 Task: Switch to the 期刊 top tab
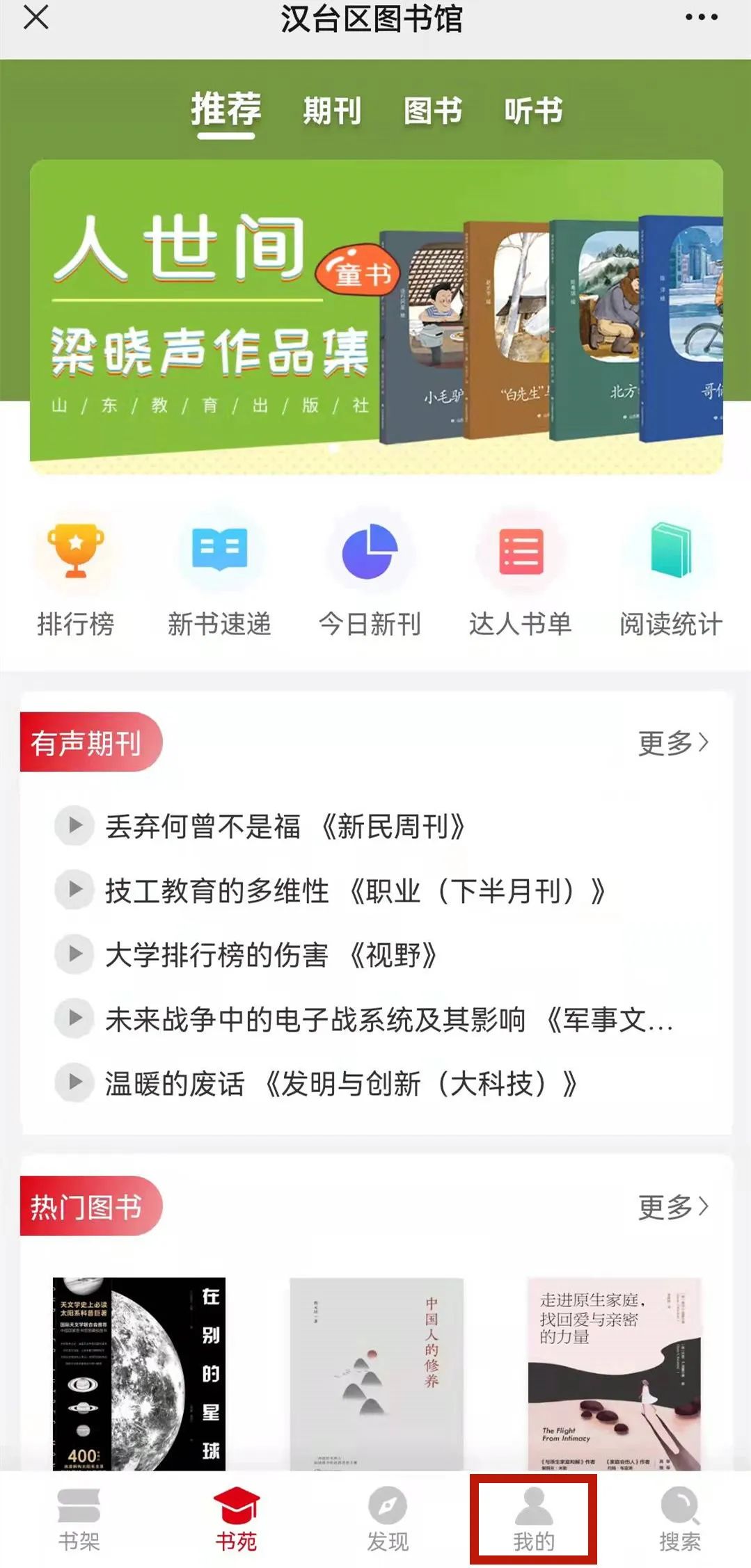332,111
